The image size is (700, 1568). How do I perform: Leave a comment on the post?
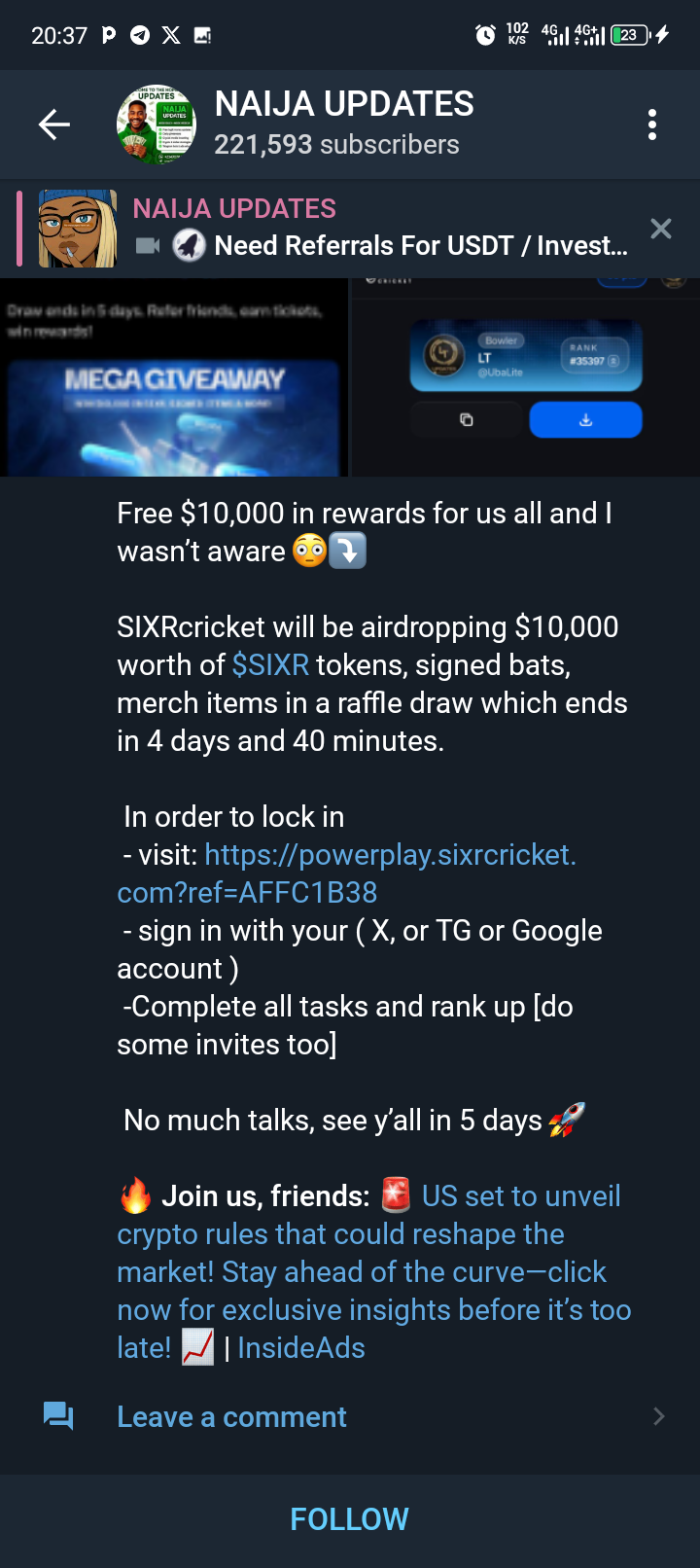(x=231, y=1417)
